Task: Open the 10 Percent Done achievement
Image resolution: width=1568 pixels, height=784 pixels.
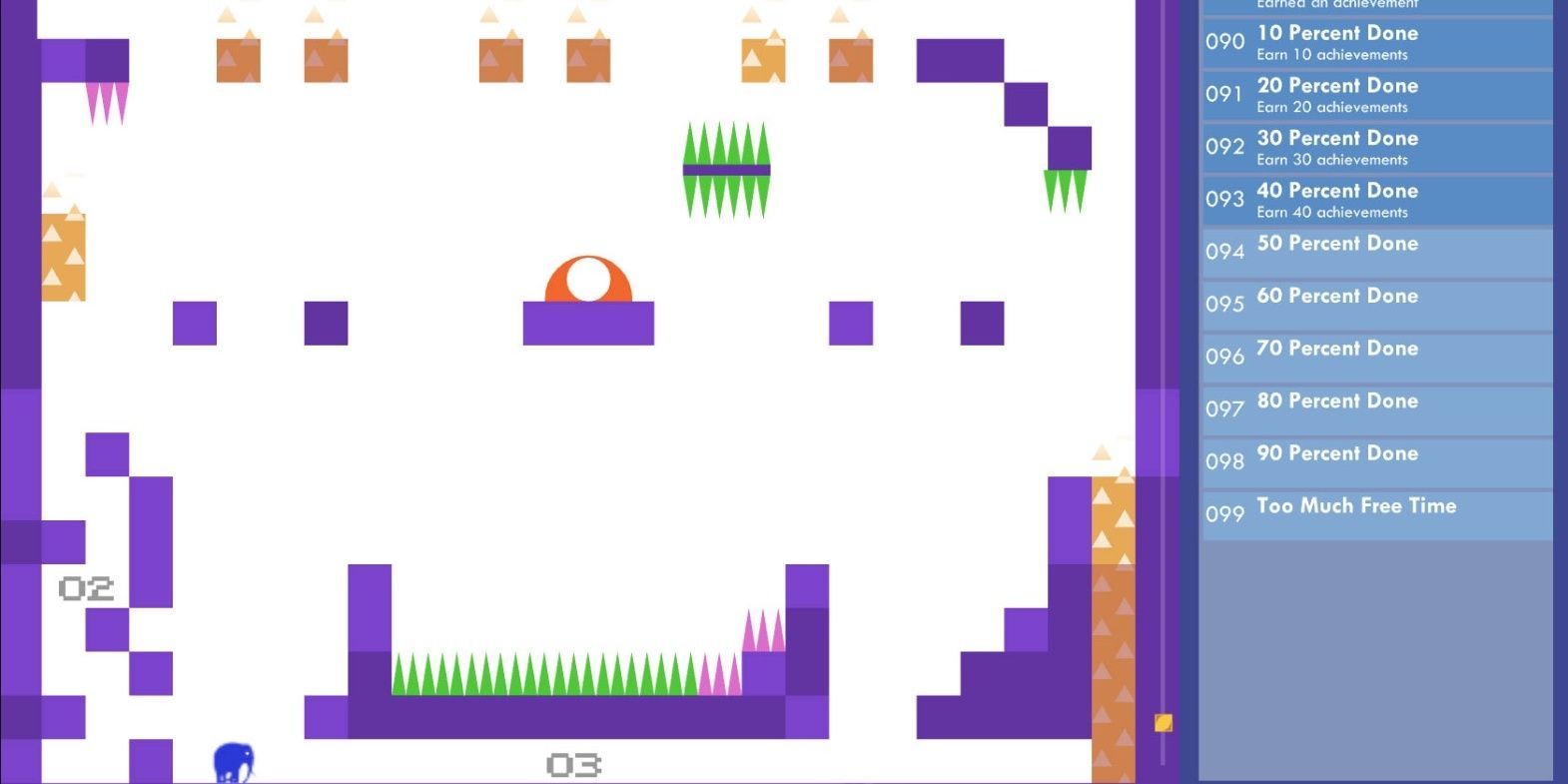Action: coord(1376,43)
